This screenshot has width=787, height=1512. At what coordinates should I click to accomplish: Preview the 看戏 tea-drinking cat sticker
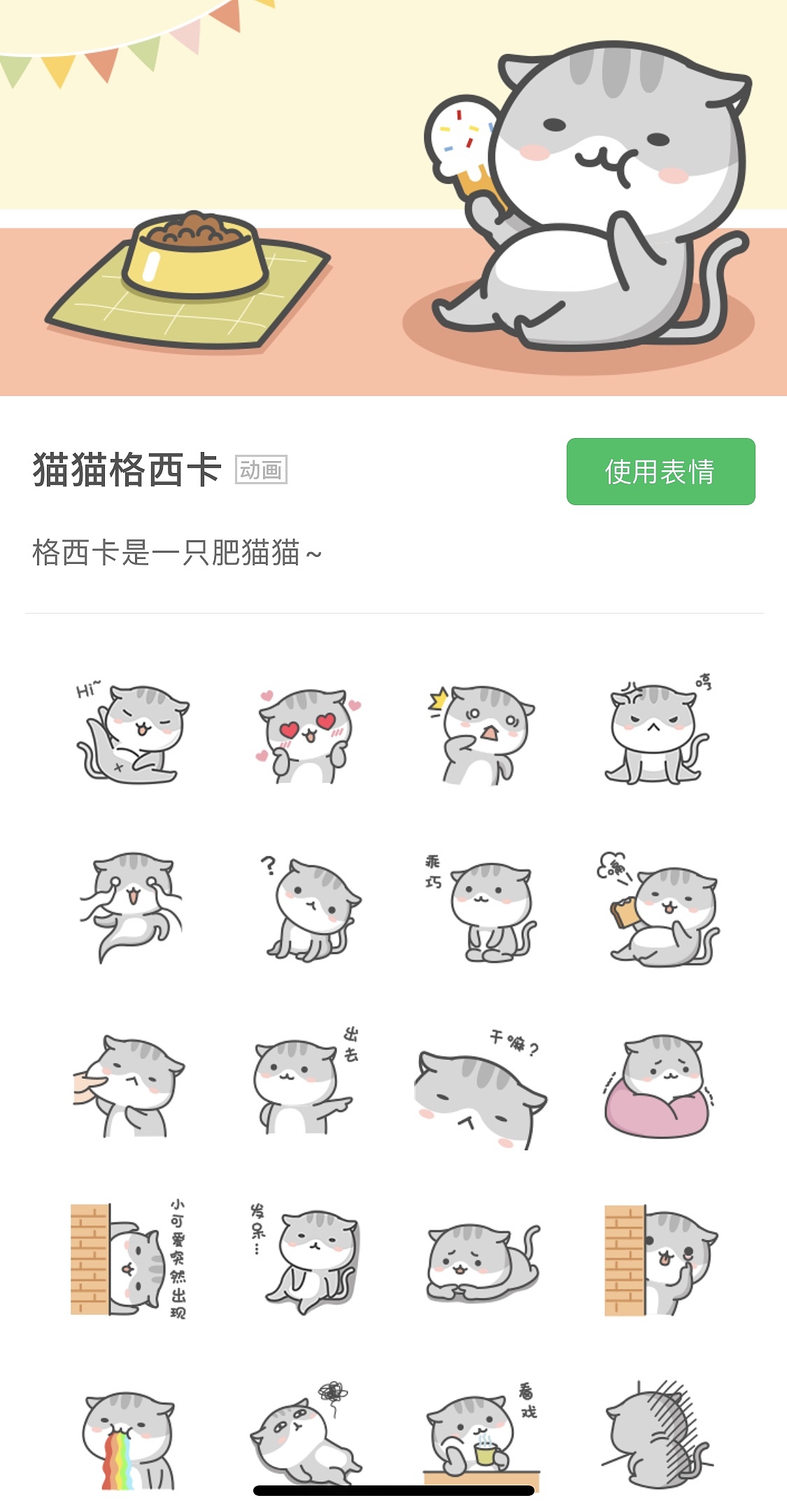point(483,1436)
